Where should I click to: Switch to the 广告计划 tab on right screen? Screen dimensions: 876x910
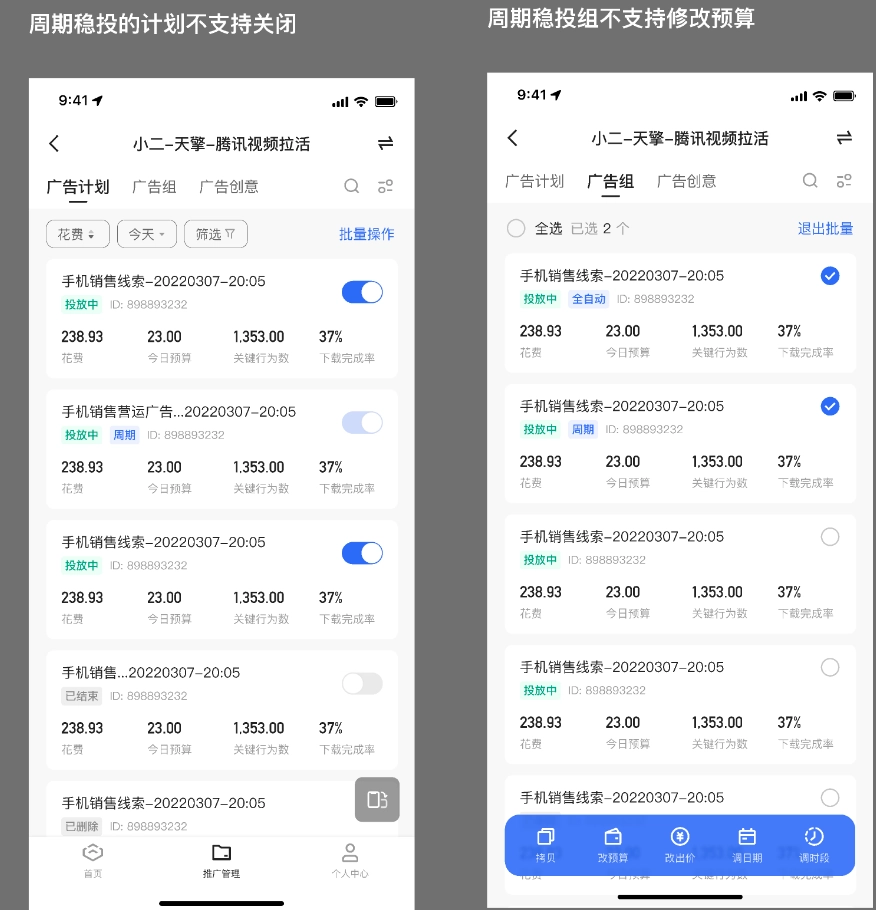[534, 181]
